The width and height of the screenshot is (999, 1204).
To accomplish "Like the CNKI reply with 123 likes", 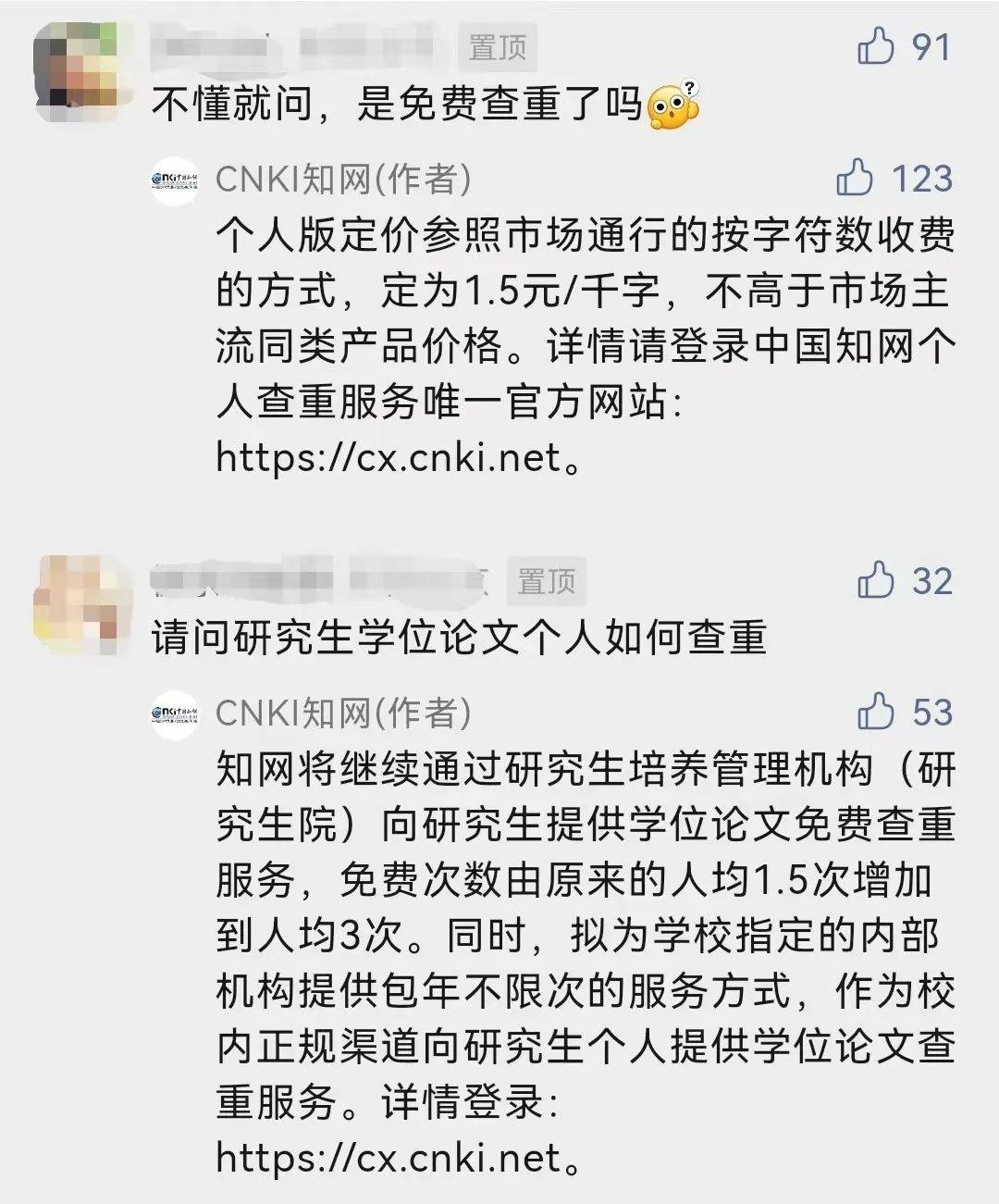I will pyautogui.click(x=855, y=177).
